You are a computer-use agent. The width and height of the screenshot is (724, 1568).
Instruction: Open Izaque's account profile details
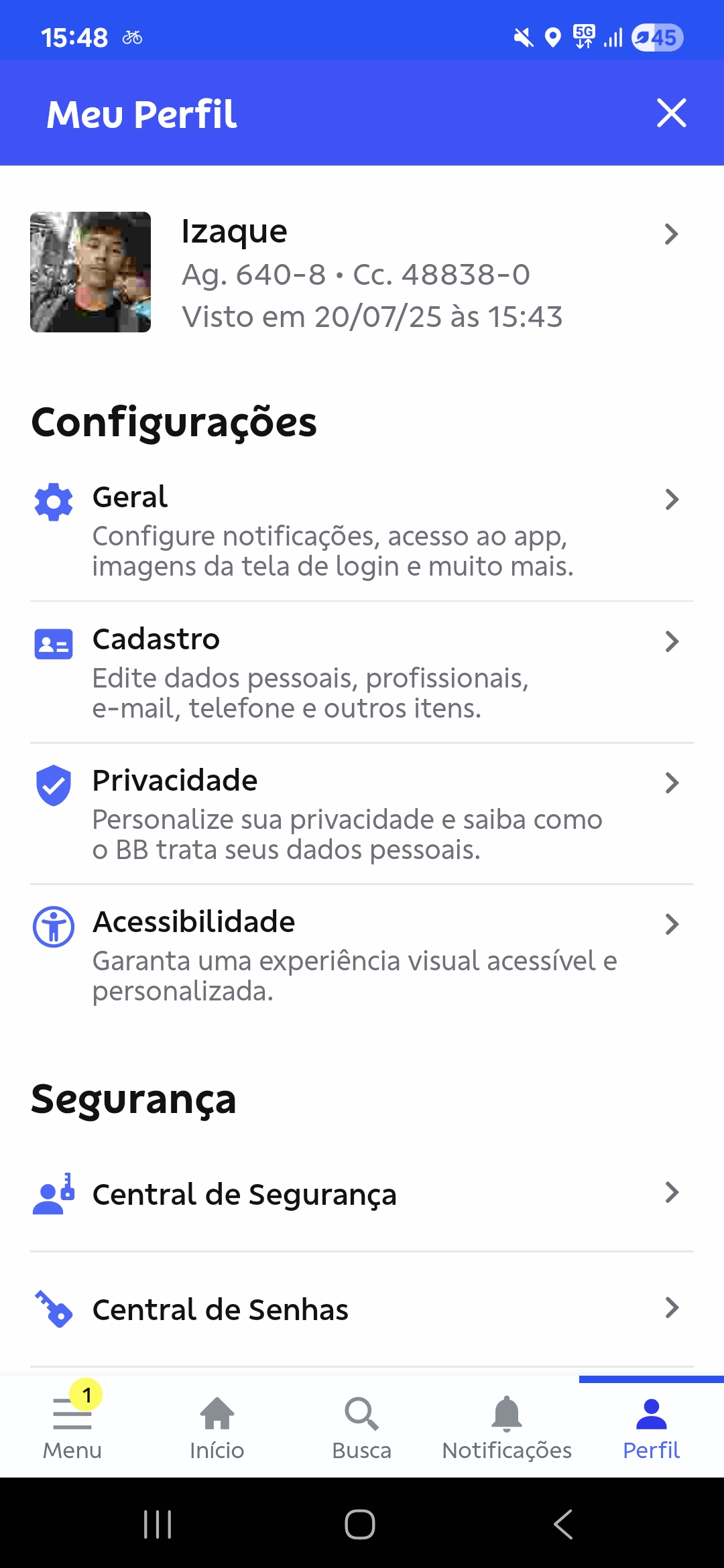point(362,272)
